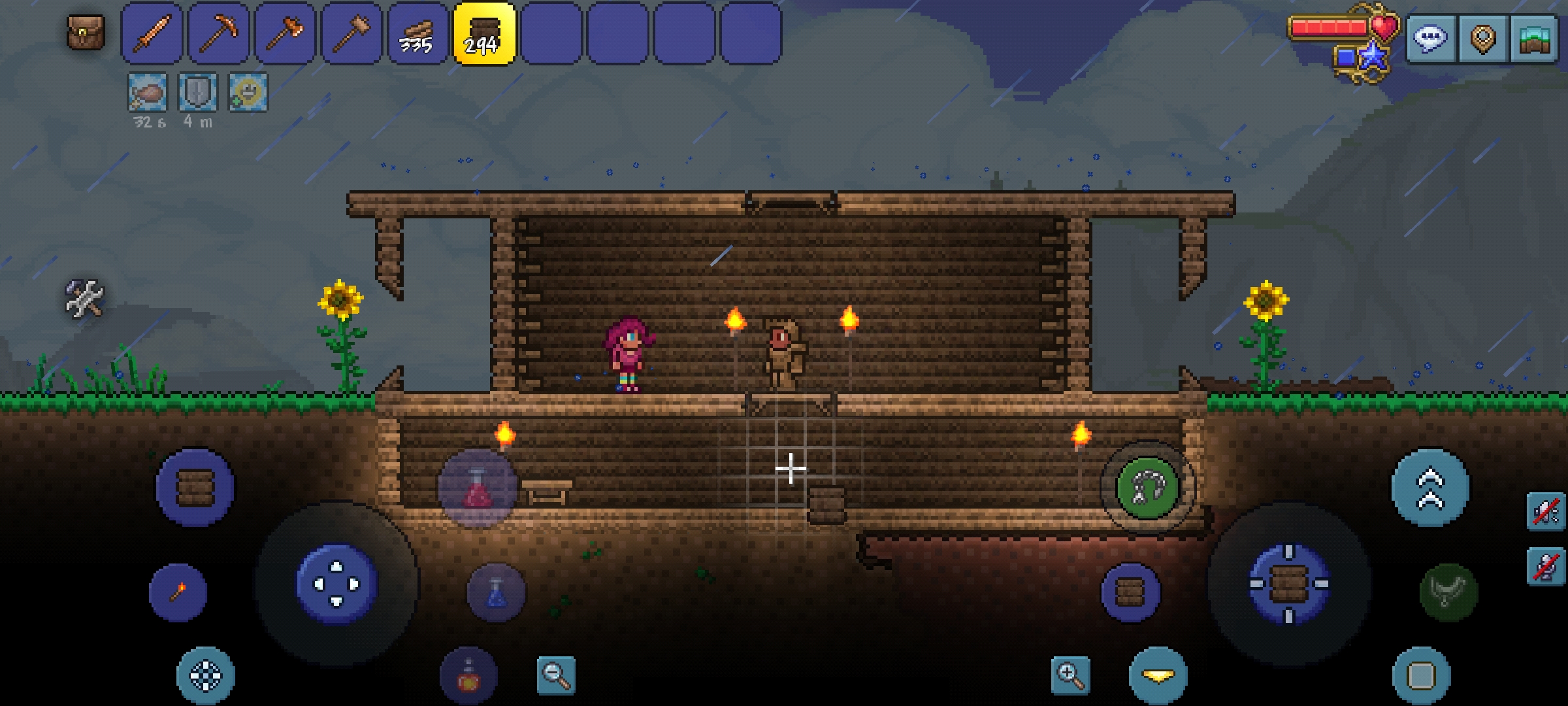Open the housing menu icon

coord(1535,39)
